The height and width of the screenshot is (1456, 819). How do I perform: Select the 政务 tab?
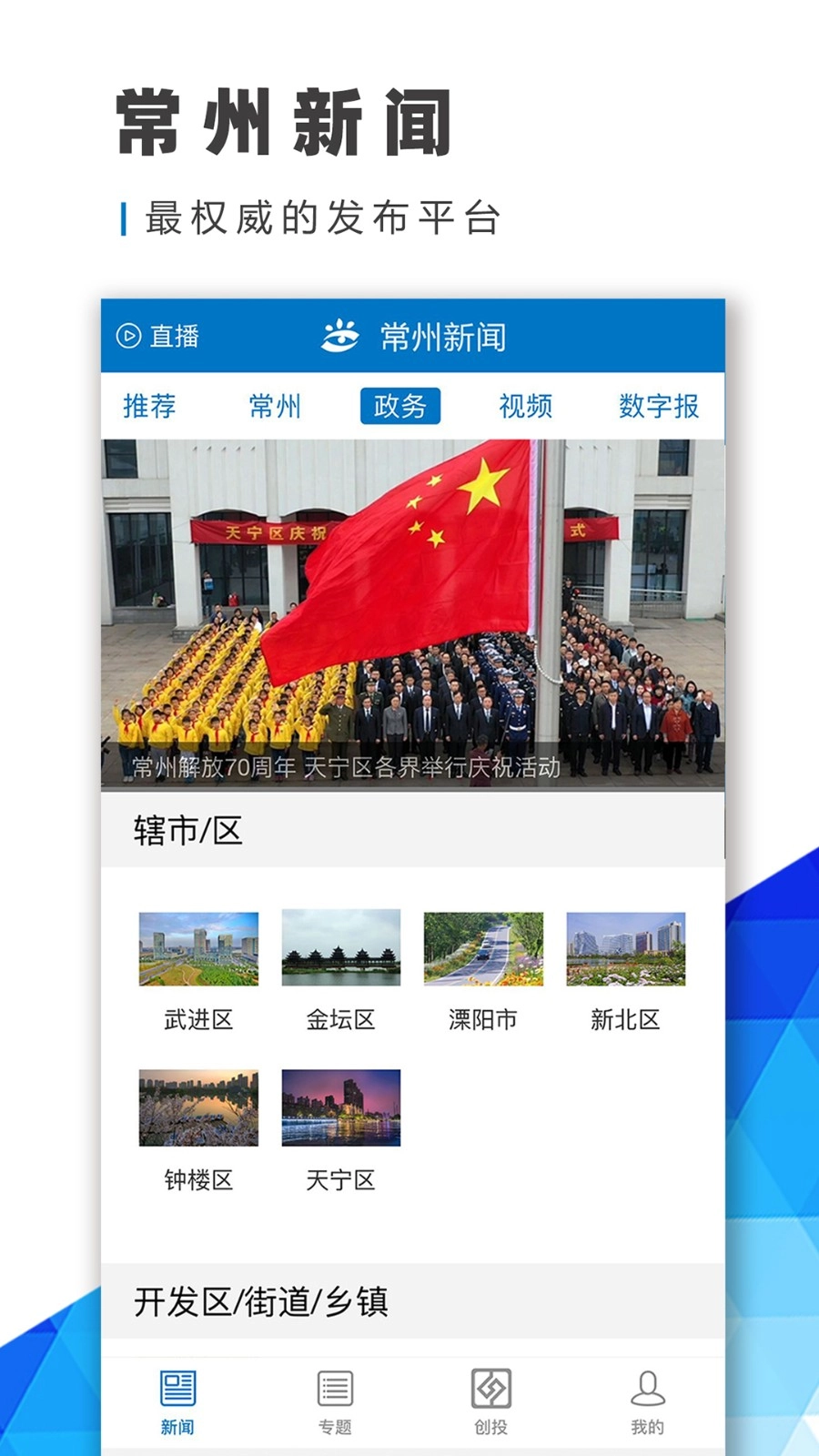399,407
